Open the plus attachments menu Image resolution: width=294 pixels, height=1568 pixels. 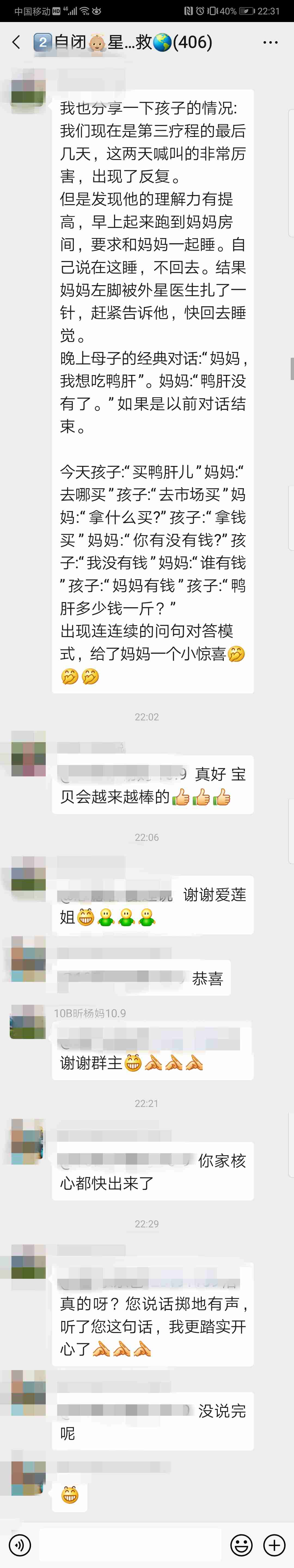pos(274,1544)
